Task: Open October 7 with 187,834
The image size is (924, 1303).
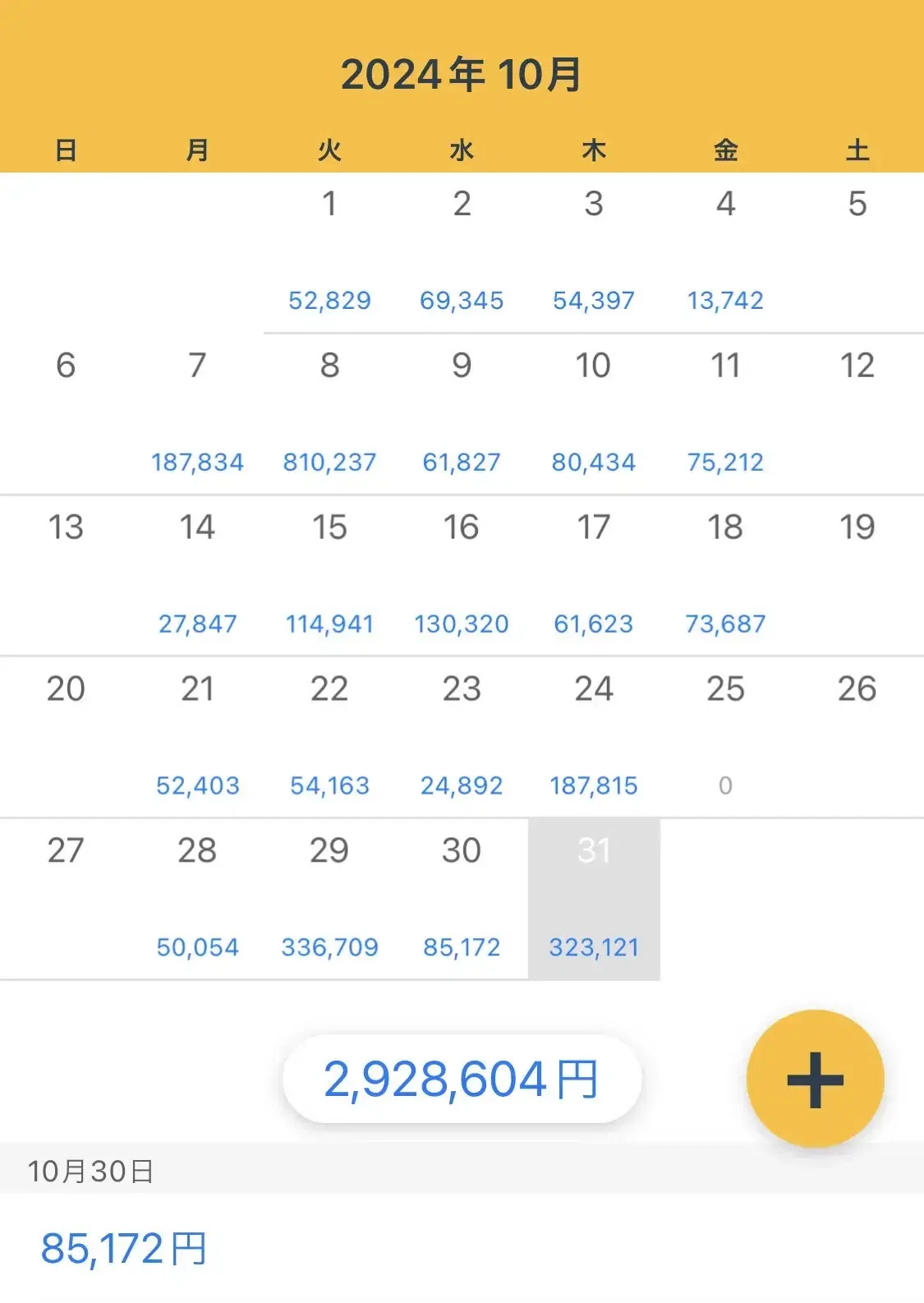Action: [197, 414]
